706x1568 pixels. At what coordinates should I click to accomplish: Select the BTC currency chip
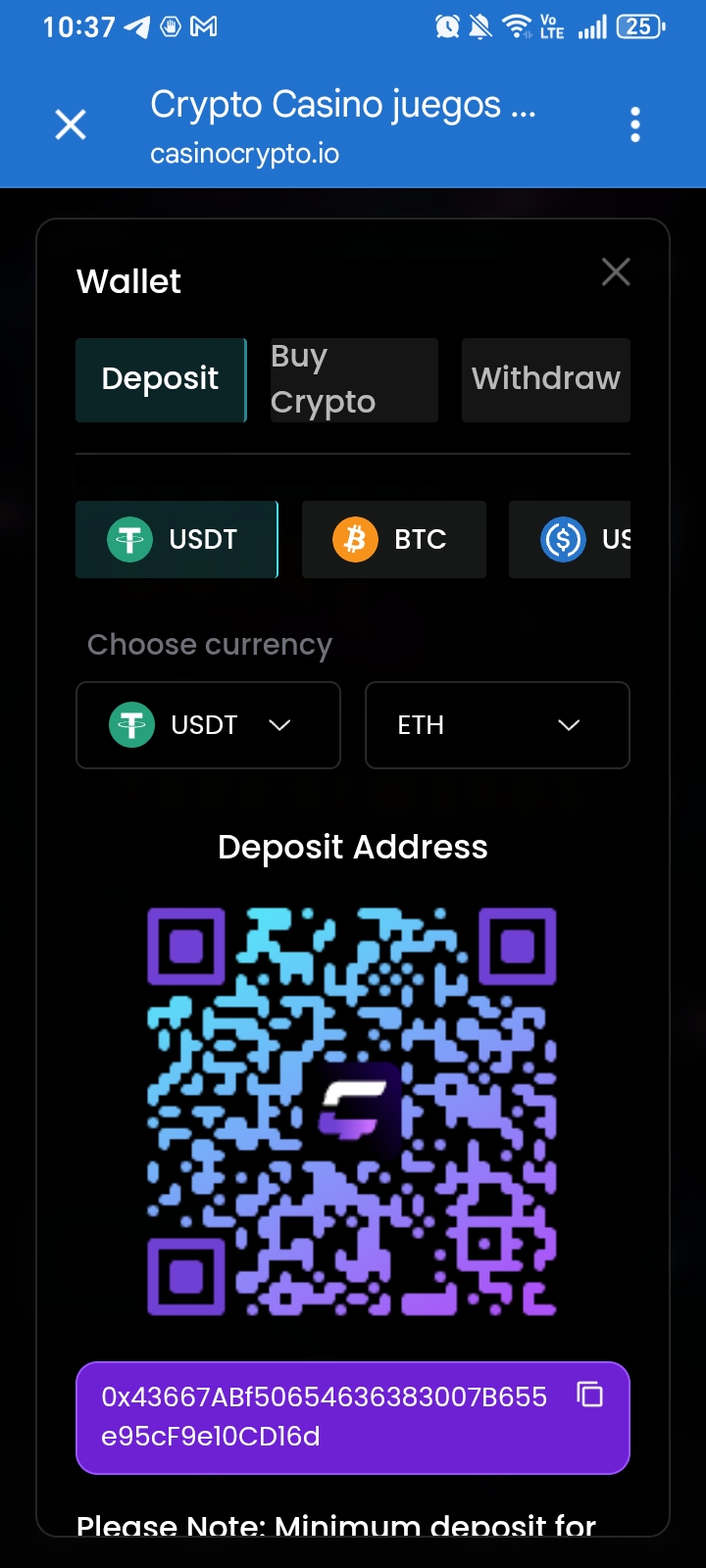pos(394,539)
